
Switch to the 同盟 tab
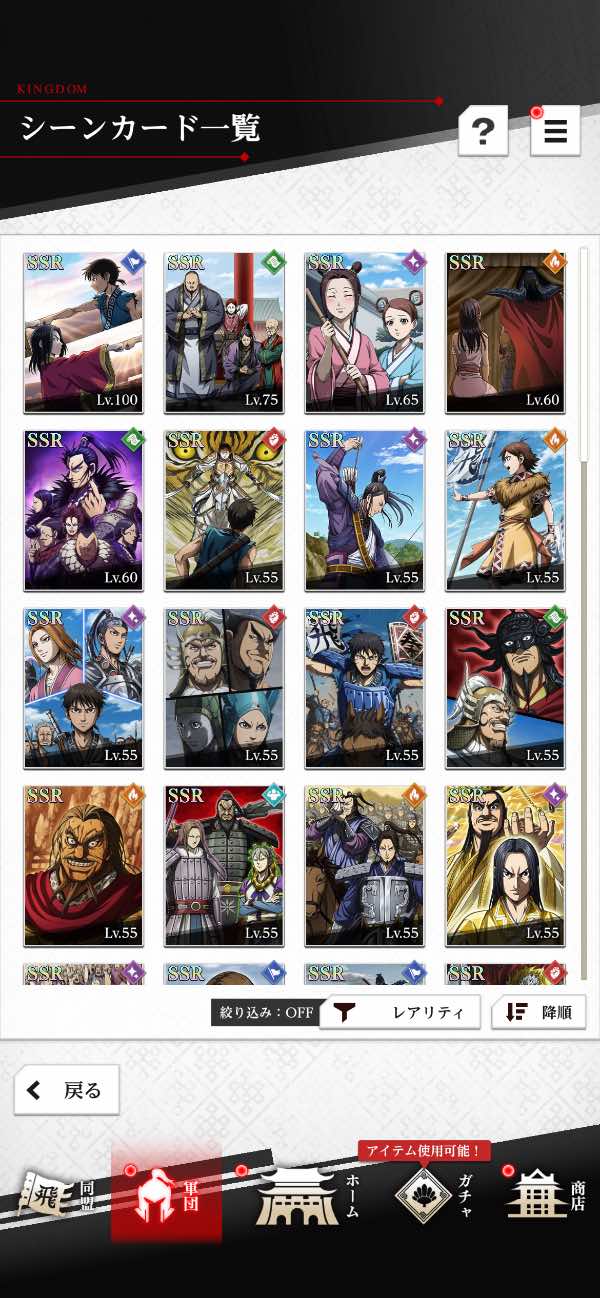[58, 1197]
